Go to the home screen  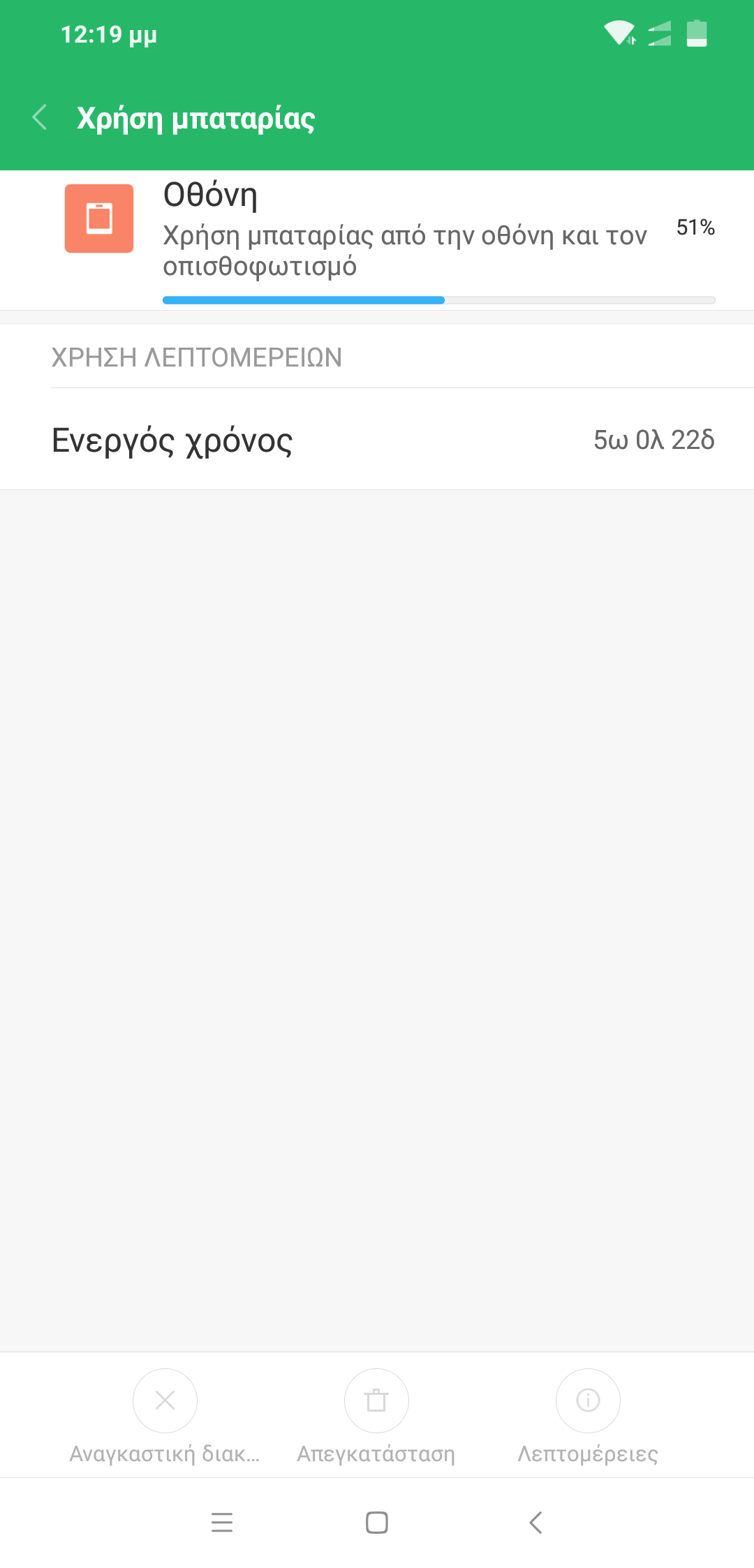pyautogui.click(x=377, y=1523)
